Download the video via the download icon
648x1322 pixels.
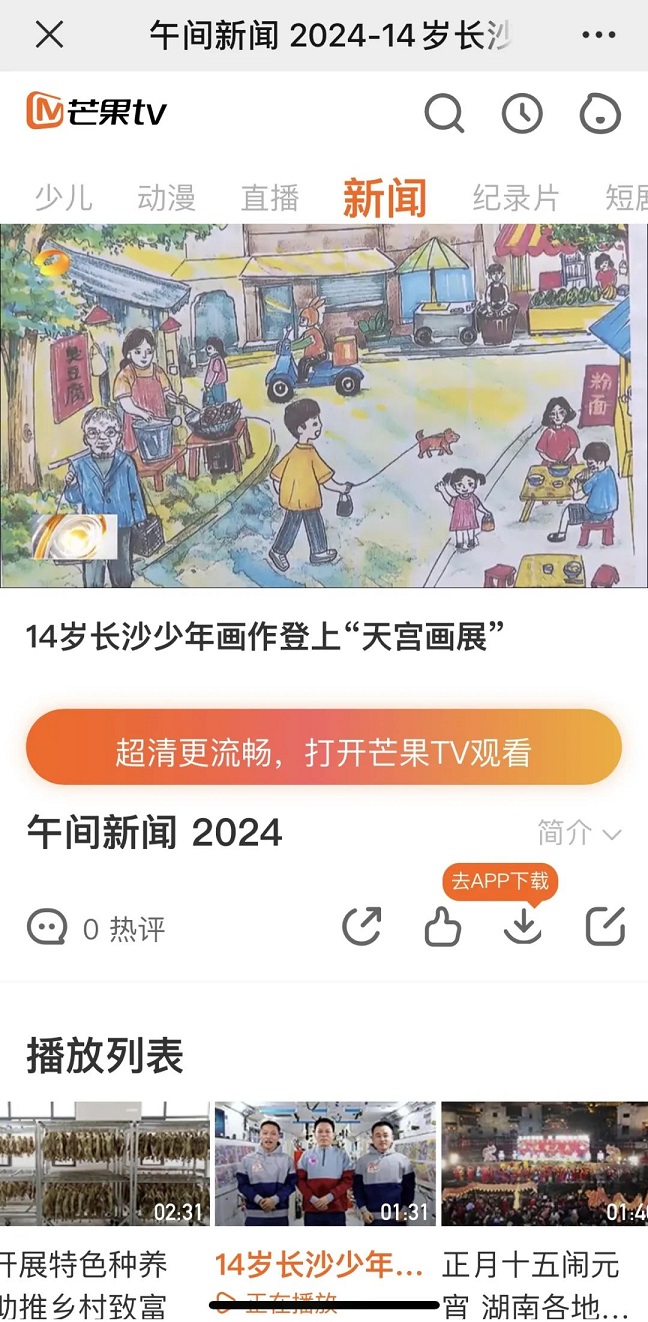(522, 927)
